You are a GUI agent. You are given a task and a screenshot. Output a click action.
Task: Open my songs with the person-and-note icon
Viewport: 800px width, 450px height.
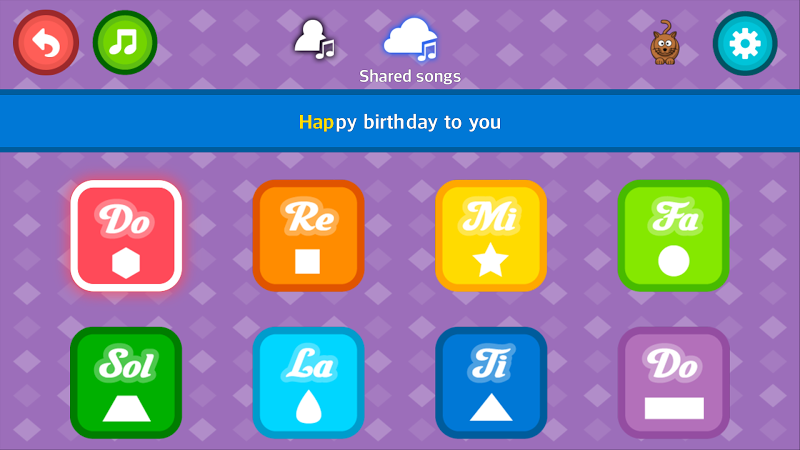313,38
